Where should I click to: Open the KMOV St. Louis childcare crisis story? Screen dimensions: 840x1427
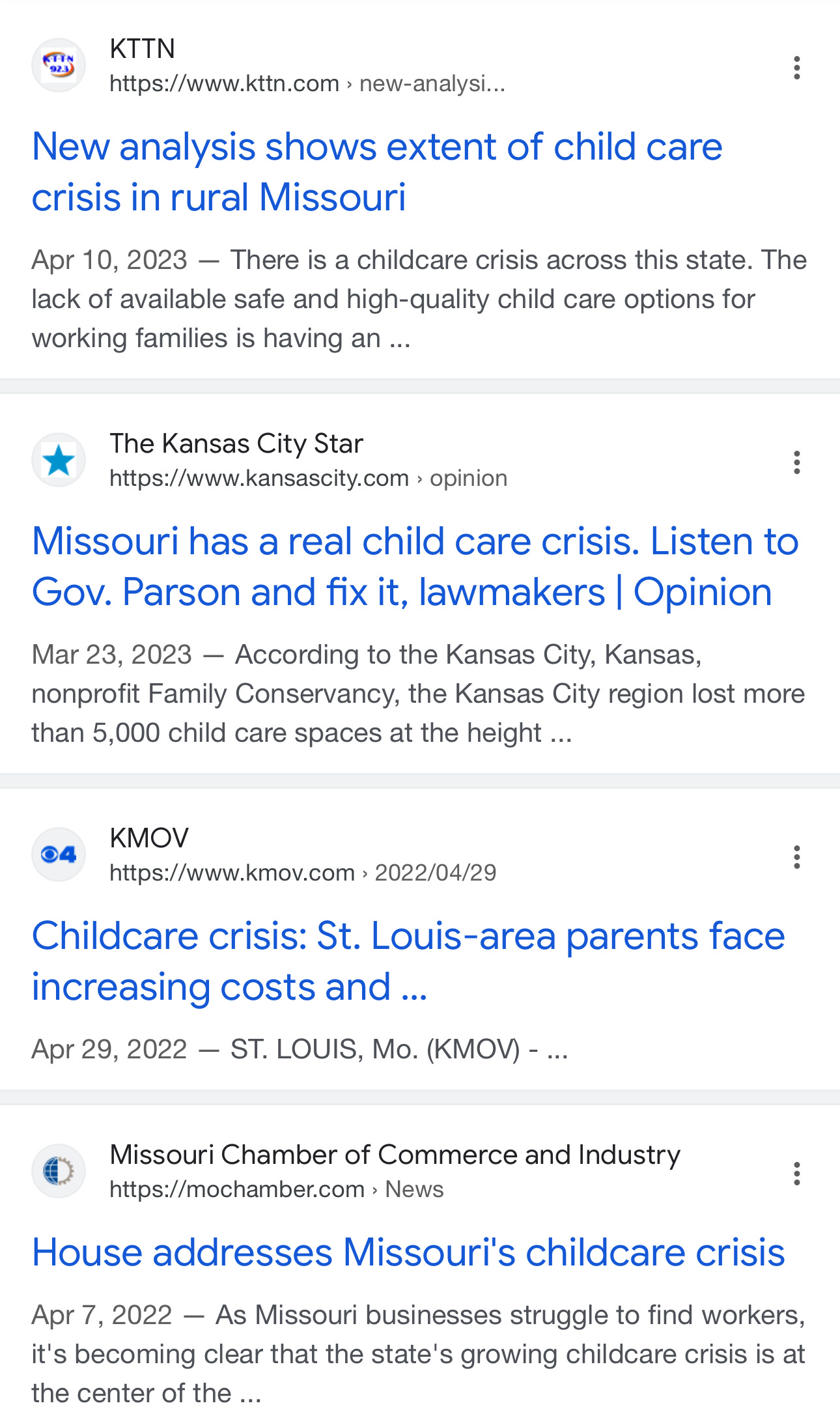(x=408, y=961)
